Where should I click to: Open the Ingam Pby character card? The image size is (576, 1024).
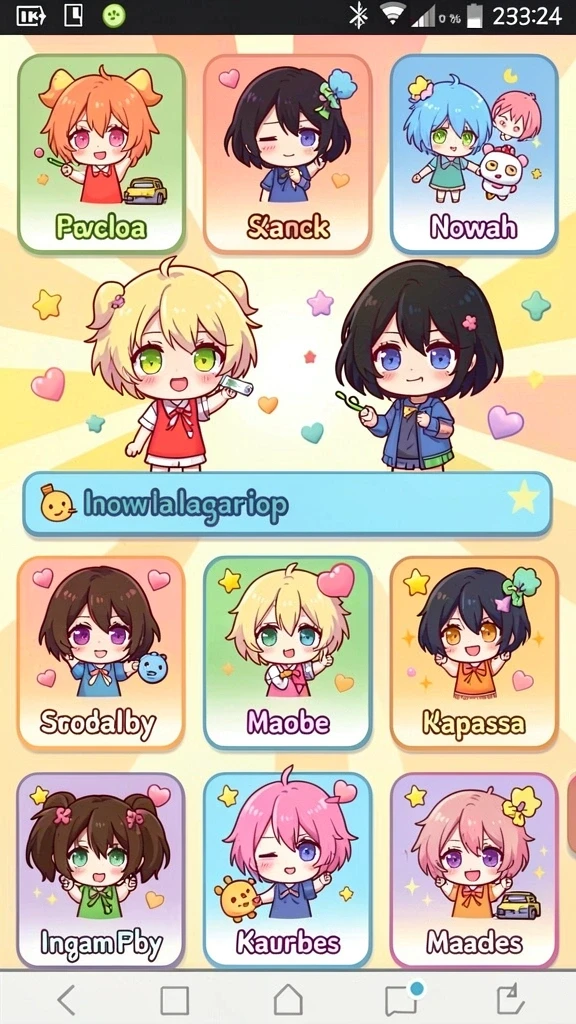tap(101, 870)
